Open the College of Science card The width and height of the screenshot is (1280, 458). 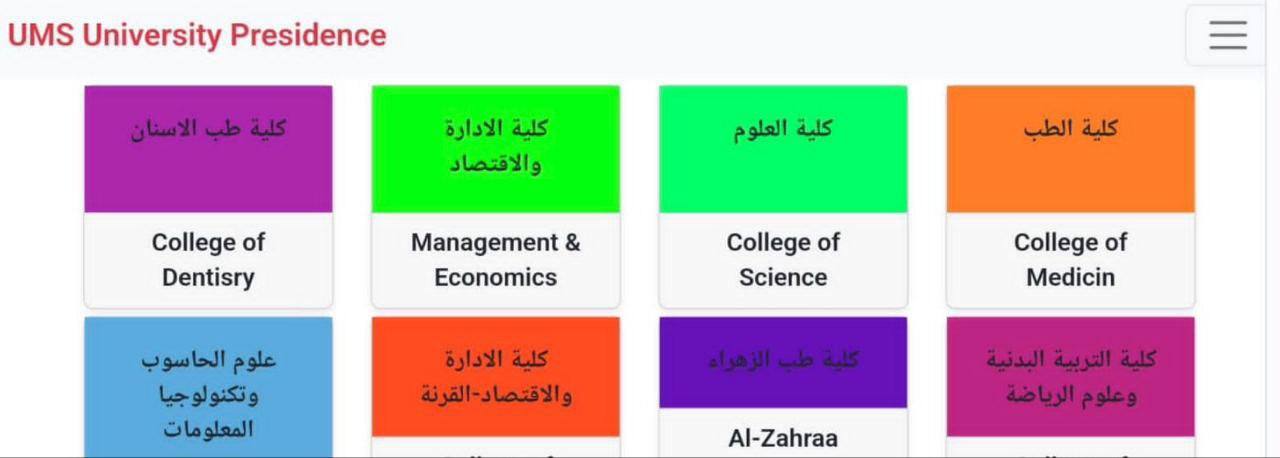[x=783, y=196]
